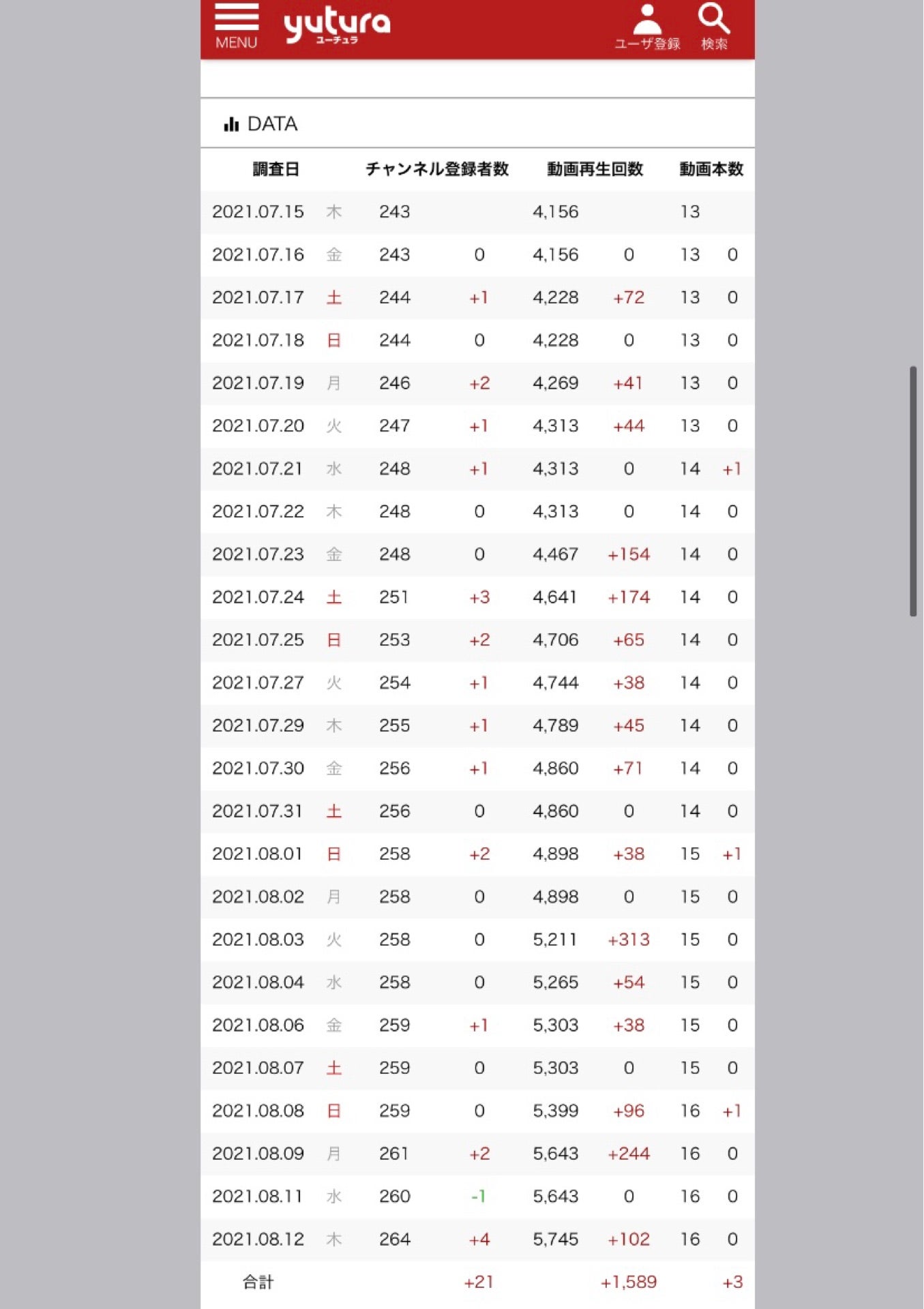Open the ユーザ登録 user registration page
924x1309 pixels.
coord(647,27)
